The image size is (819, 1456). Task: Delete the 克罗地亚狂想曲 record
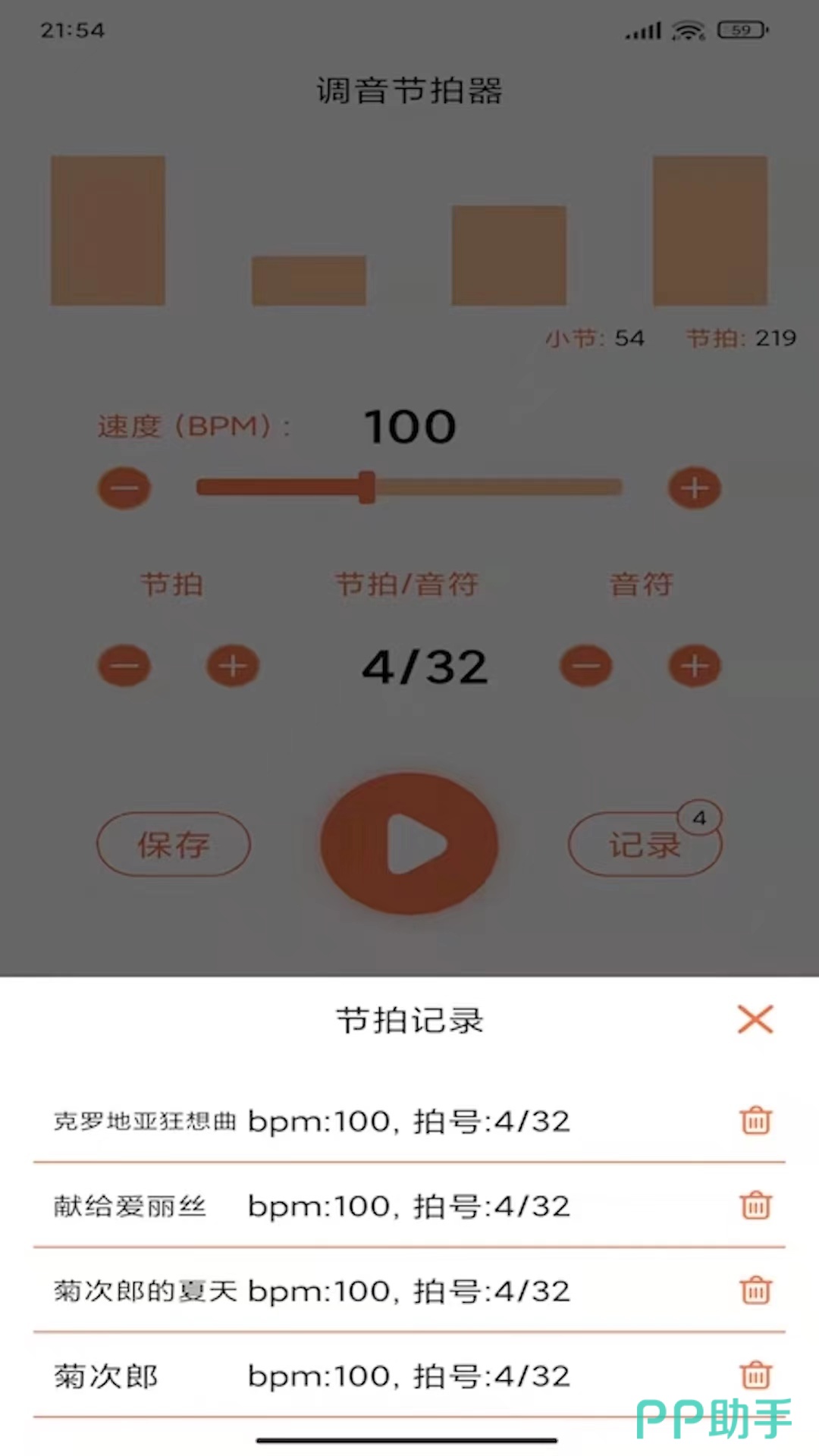tap(755, 1120)
